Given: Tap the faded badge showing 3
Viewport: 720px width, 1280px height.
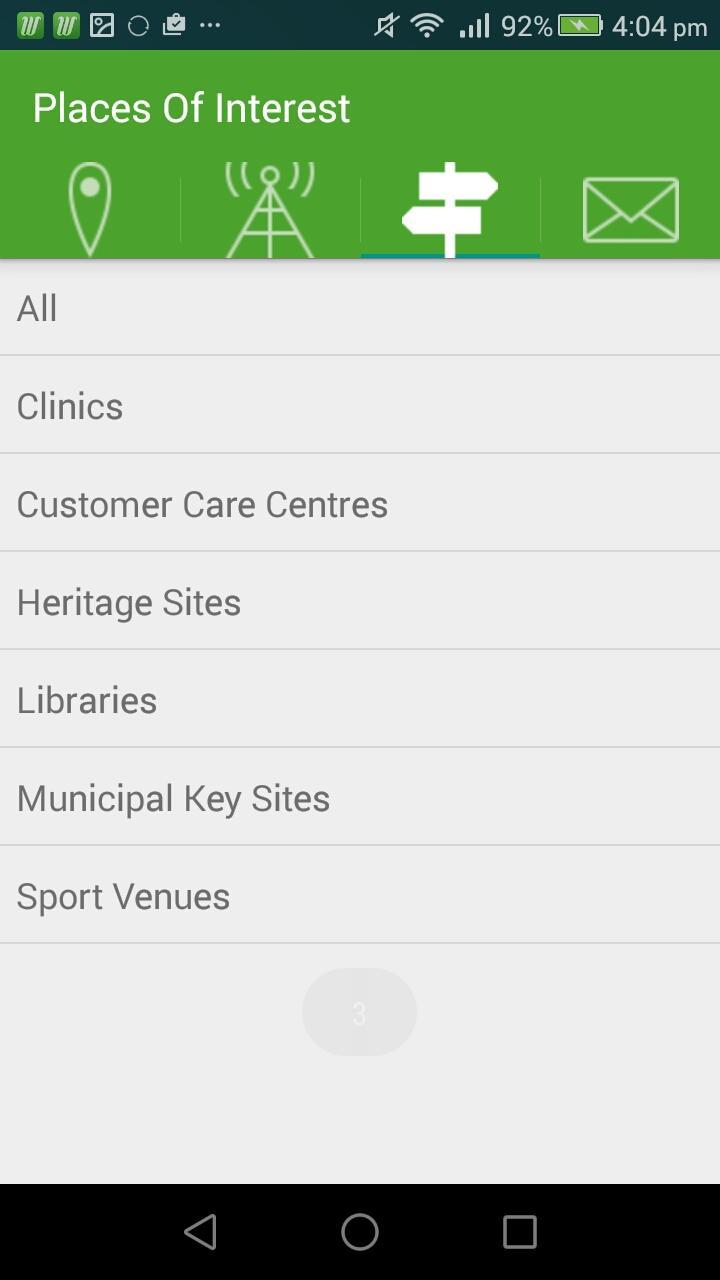Looking at the screenshot, I should (x=359, y=1011).
